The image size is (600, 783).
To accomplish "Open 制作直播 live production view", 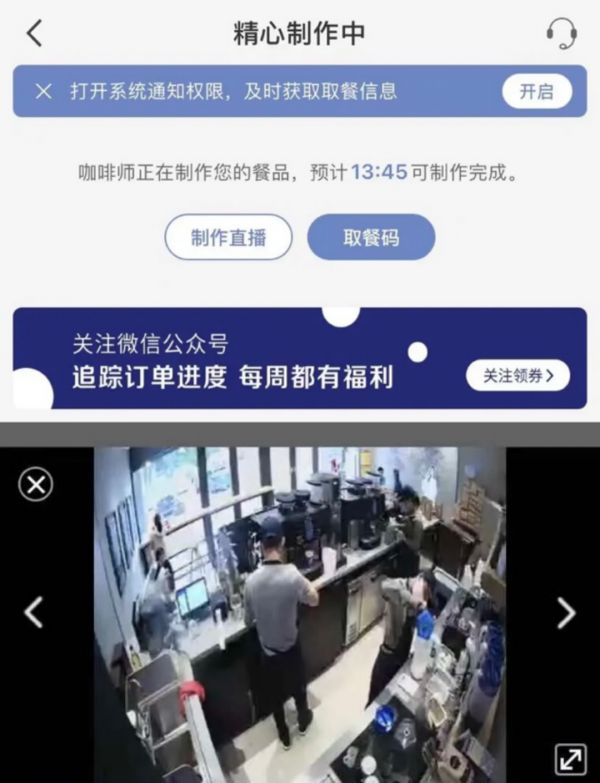I will [228, 237].
